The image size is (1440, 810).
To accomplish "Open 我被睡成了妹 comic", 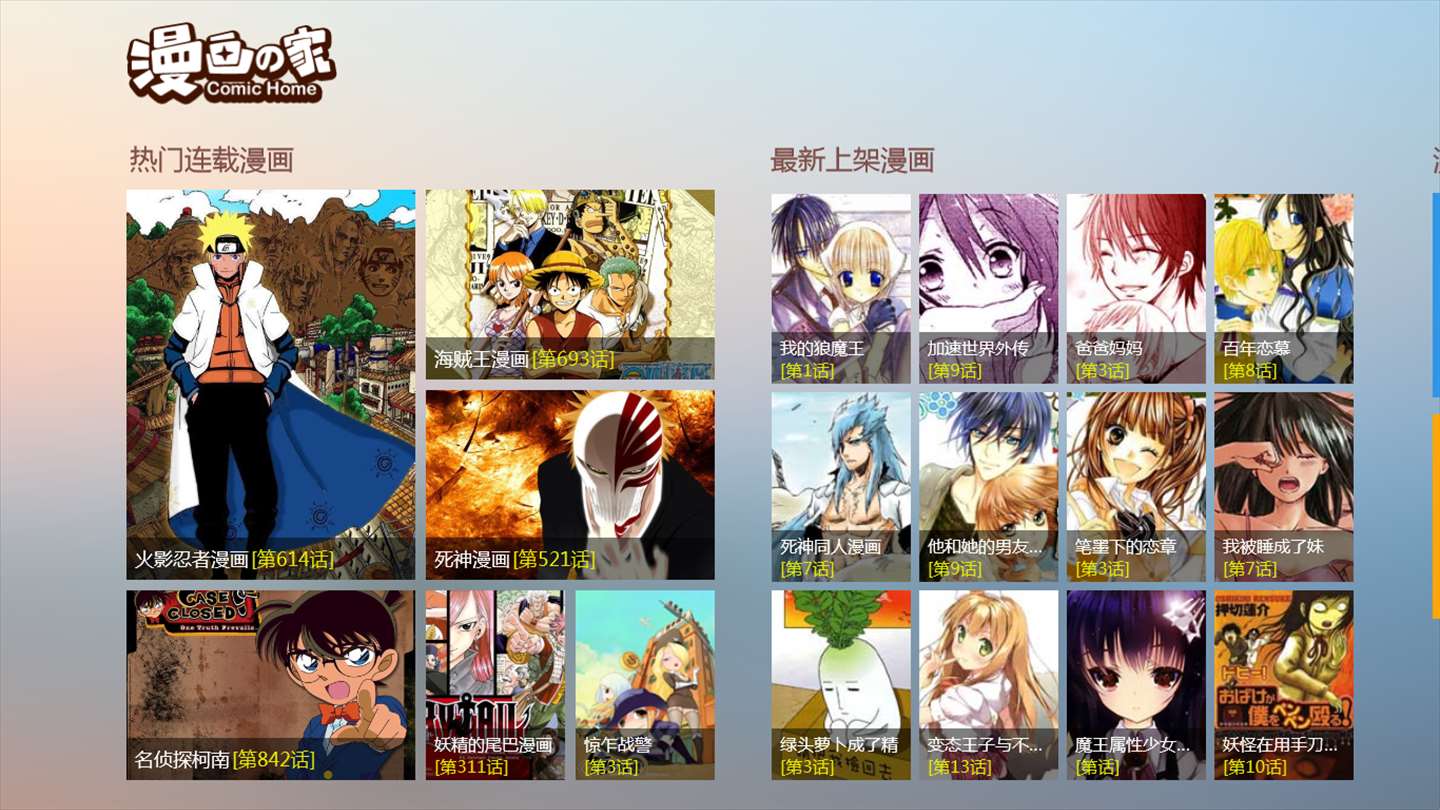I will click(1283, 486).
